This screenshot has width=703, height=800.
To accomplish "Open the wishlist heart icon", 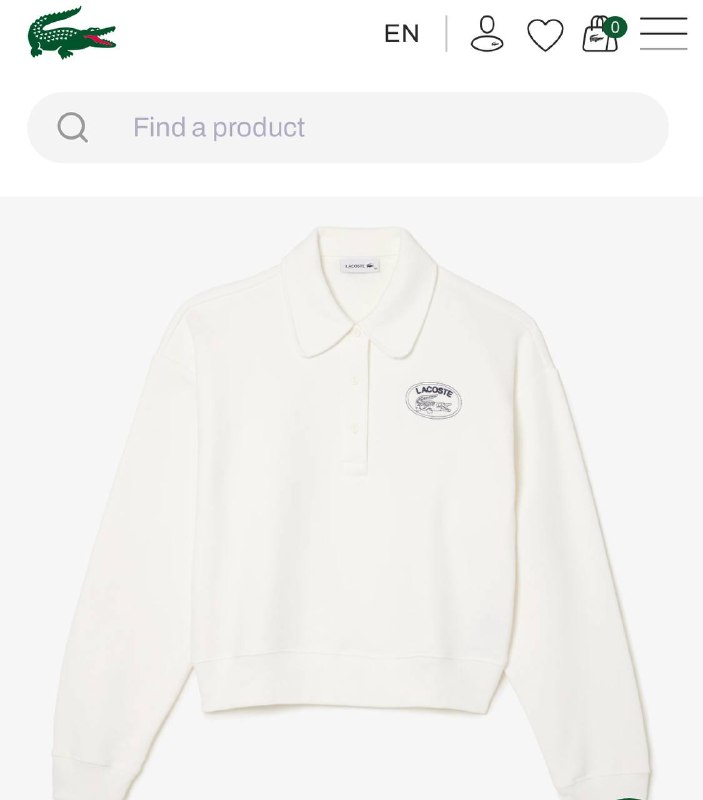I will pos(545,35).
